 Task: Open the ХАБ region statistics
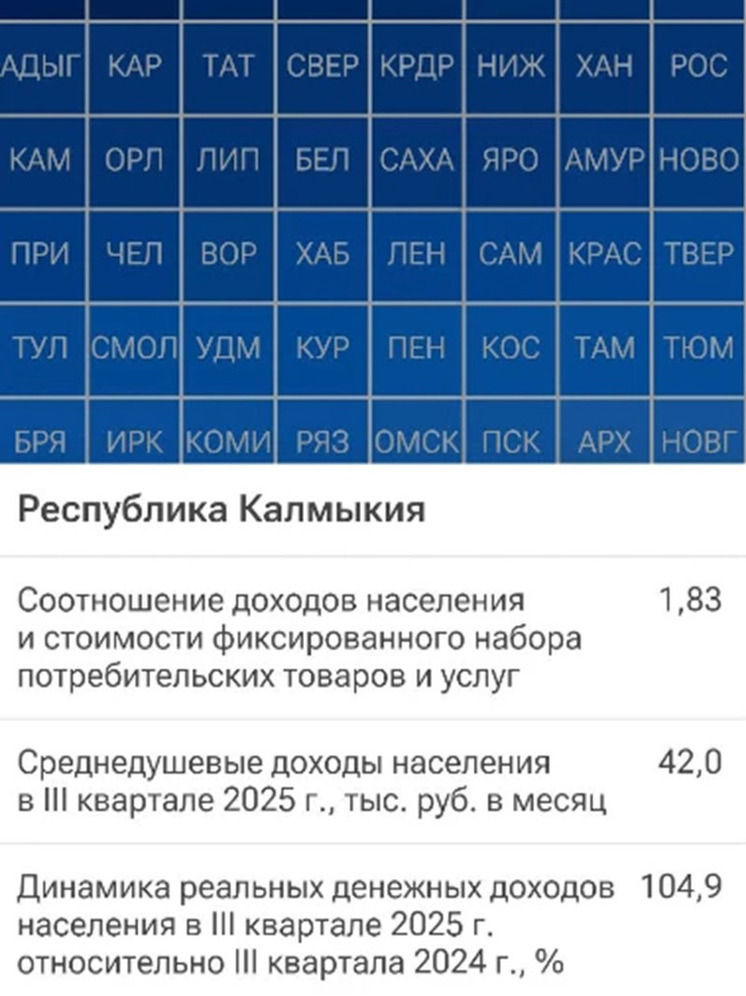click(x=322, y=253)
